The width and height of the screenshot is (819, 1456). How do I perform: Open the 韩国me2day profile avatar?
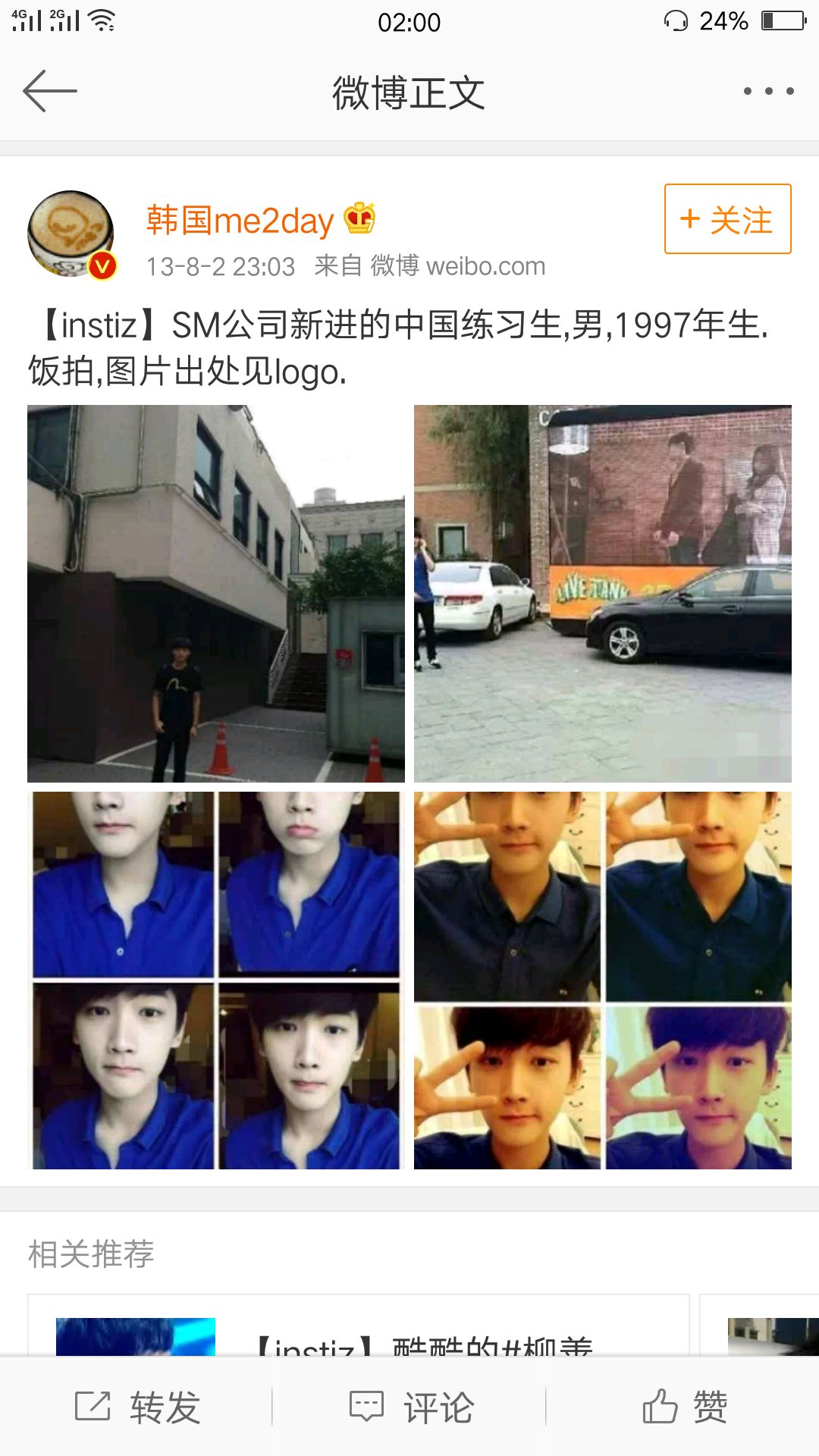point(71,234)
